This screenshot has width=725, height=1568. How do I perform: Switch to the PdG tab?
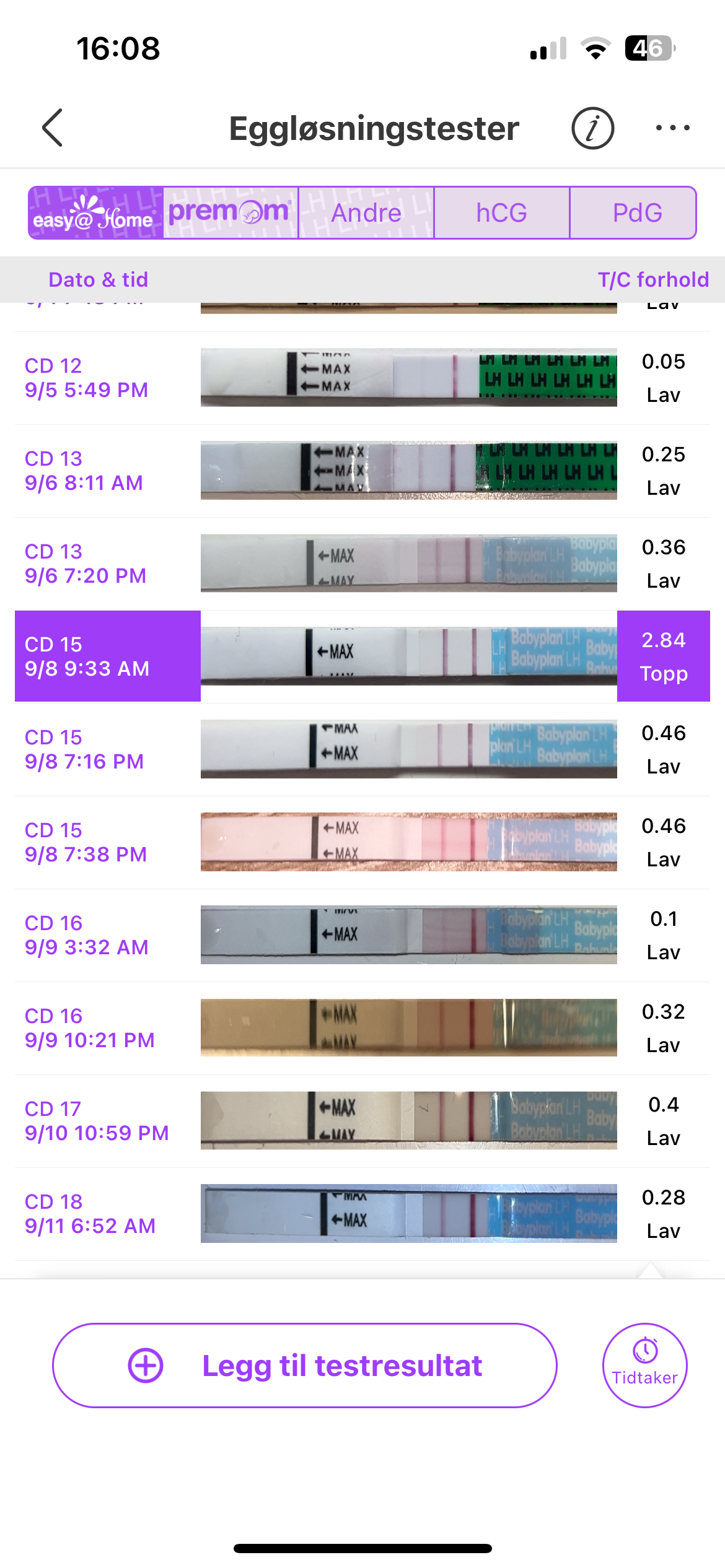coord(636,213)
